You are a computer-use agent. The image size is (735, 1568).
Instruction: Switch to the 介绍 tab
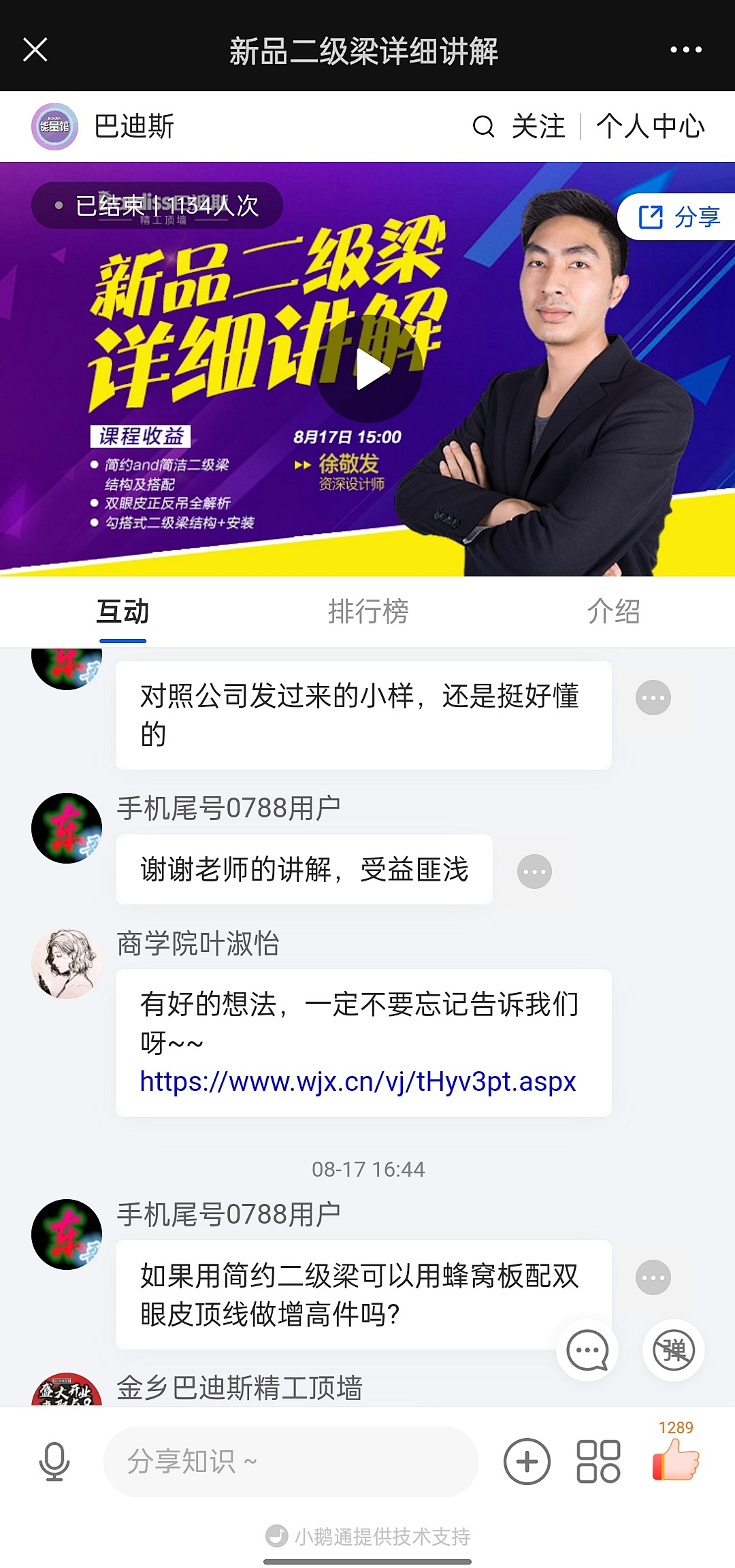[x=613, y=611]
